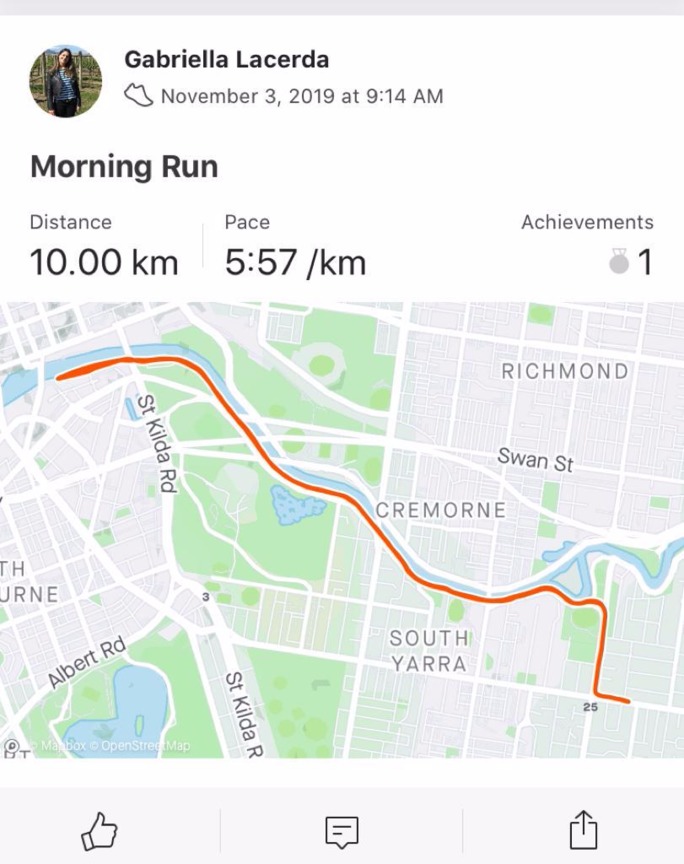The image size is (684, 864).
Task: Open Gabriella Lacerda's profile picture
Action: click(x=65, y=81)
